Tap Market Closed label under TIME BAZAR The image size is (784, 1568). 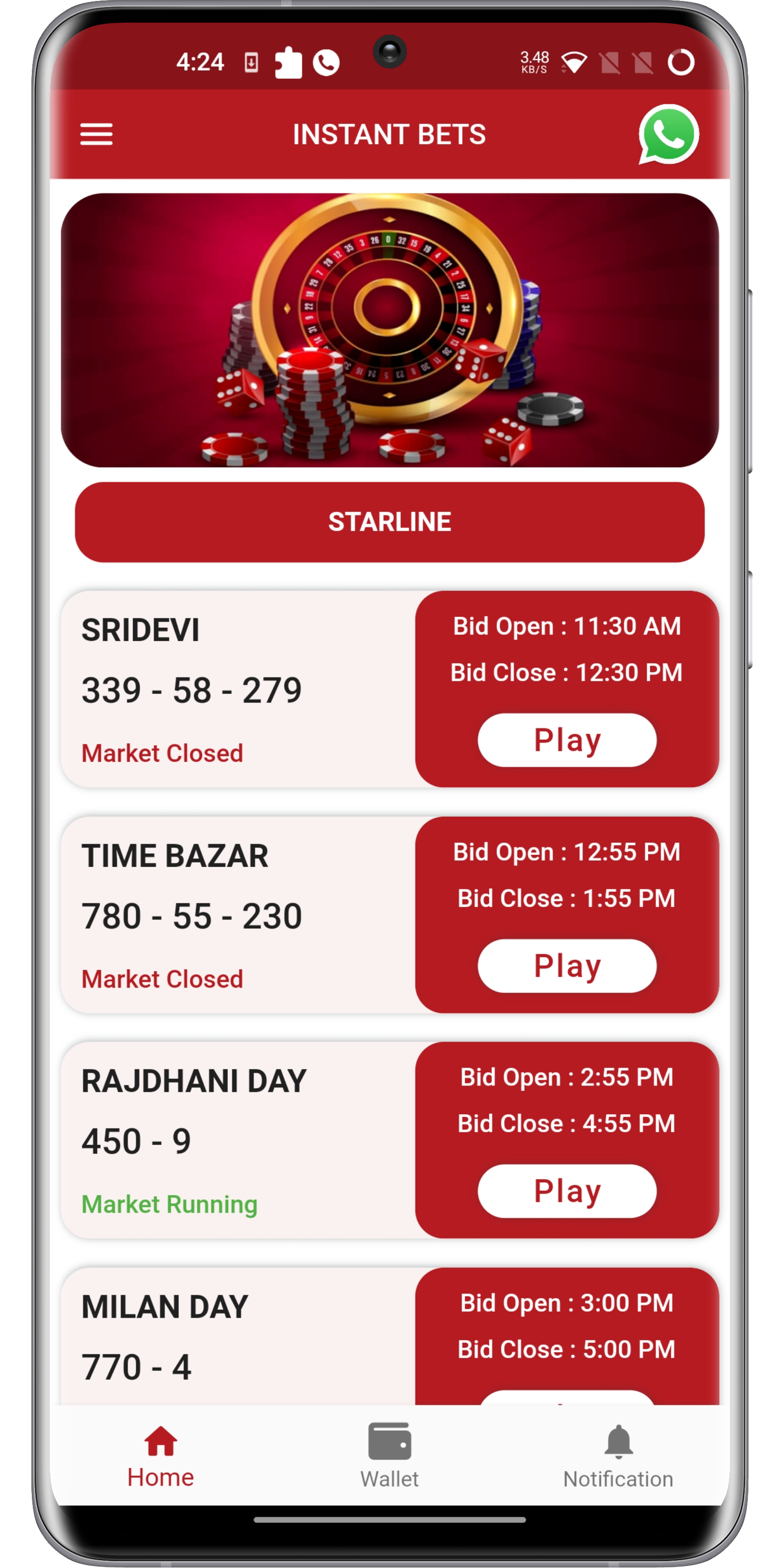pyautogui.click(x=162, y=979)
